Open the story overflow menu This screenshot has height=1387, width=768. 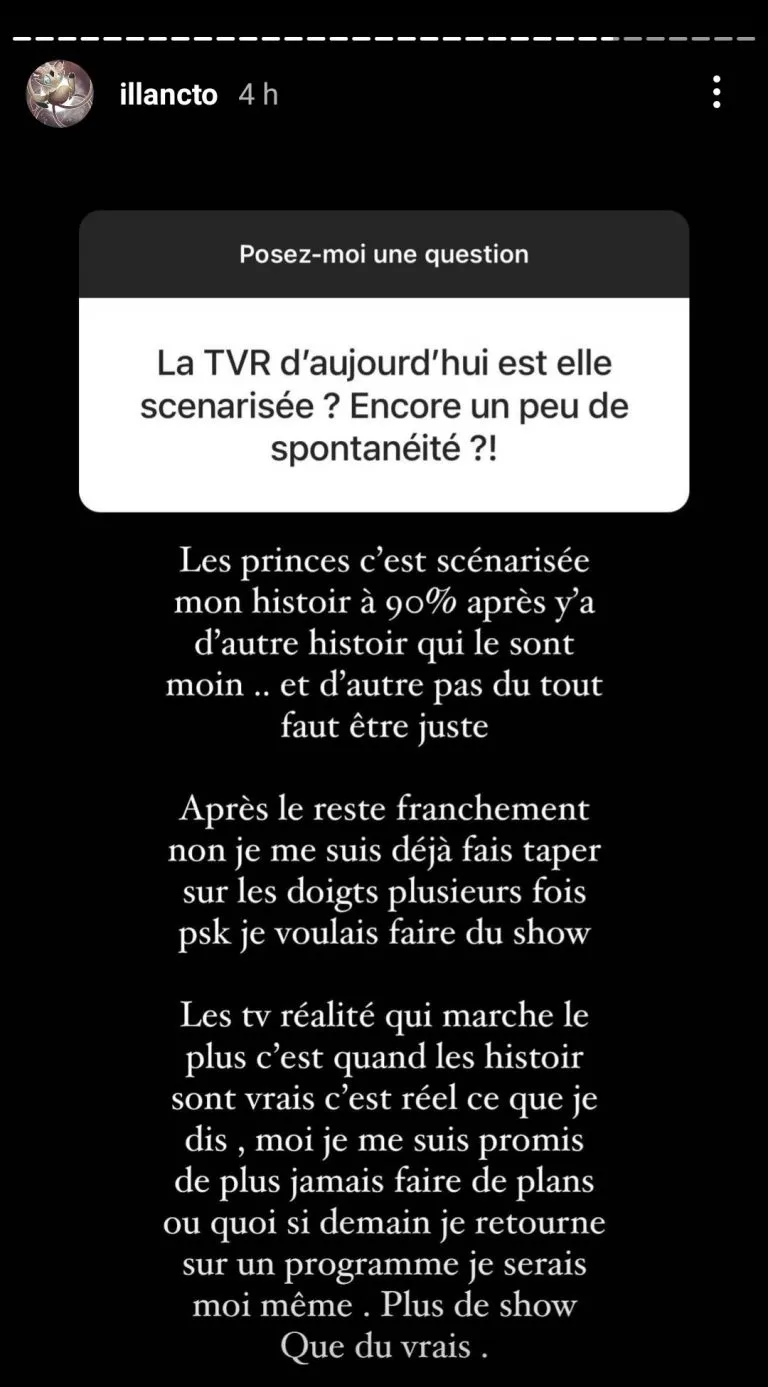point(716,92)
